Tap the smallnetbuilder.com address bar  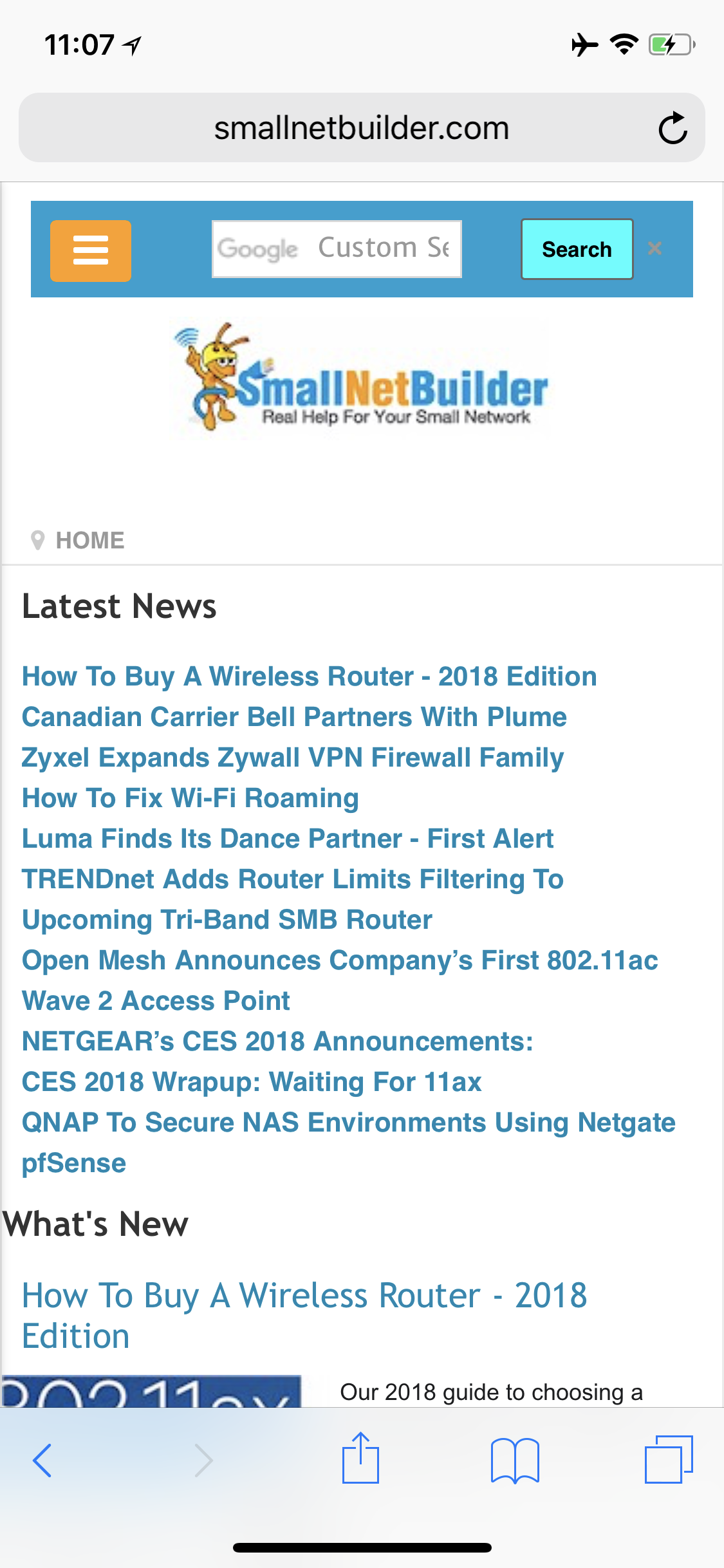pyautogui.click(x=362, y=127)
